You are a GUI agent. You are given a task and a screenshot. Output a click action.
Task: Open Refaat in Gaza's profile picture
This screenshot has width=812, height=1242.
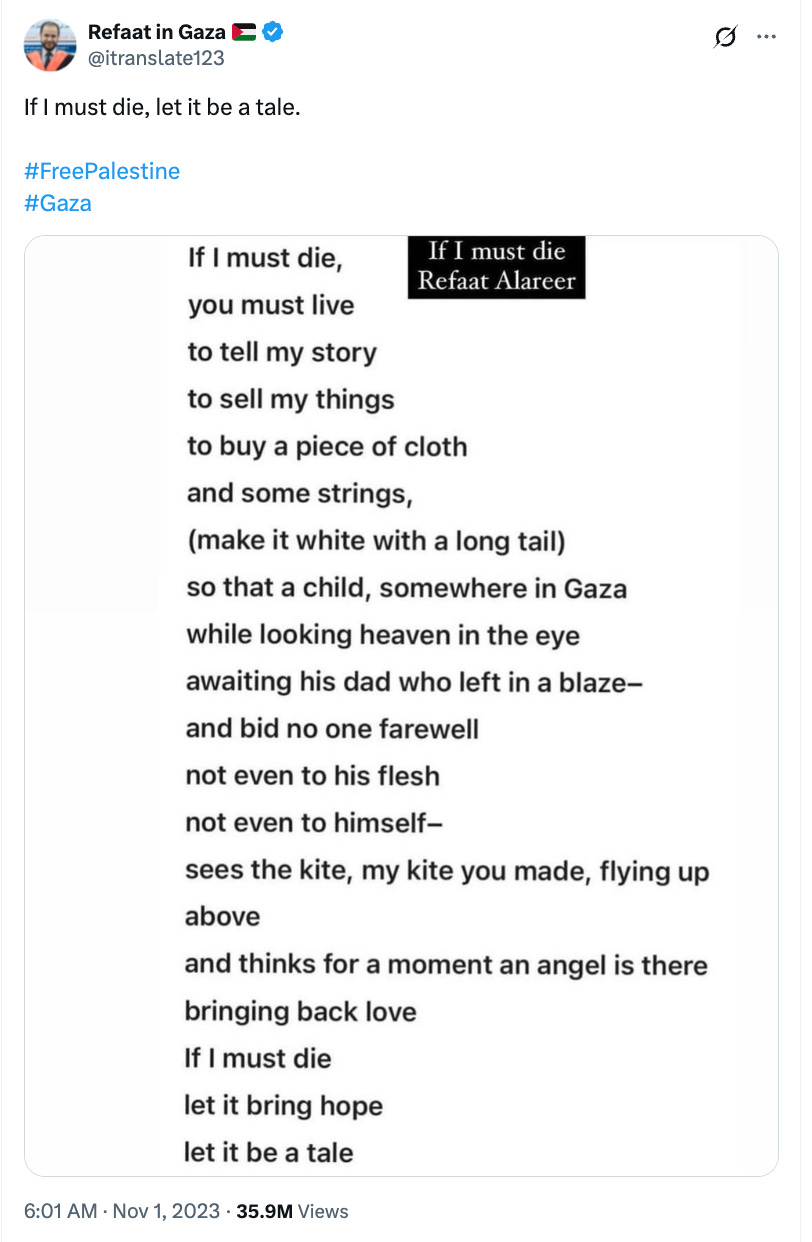coord(49,45)
